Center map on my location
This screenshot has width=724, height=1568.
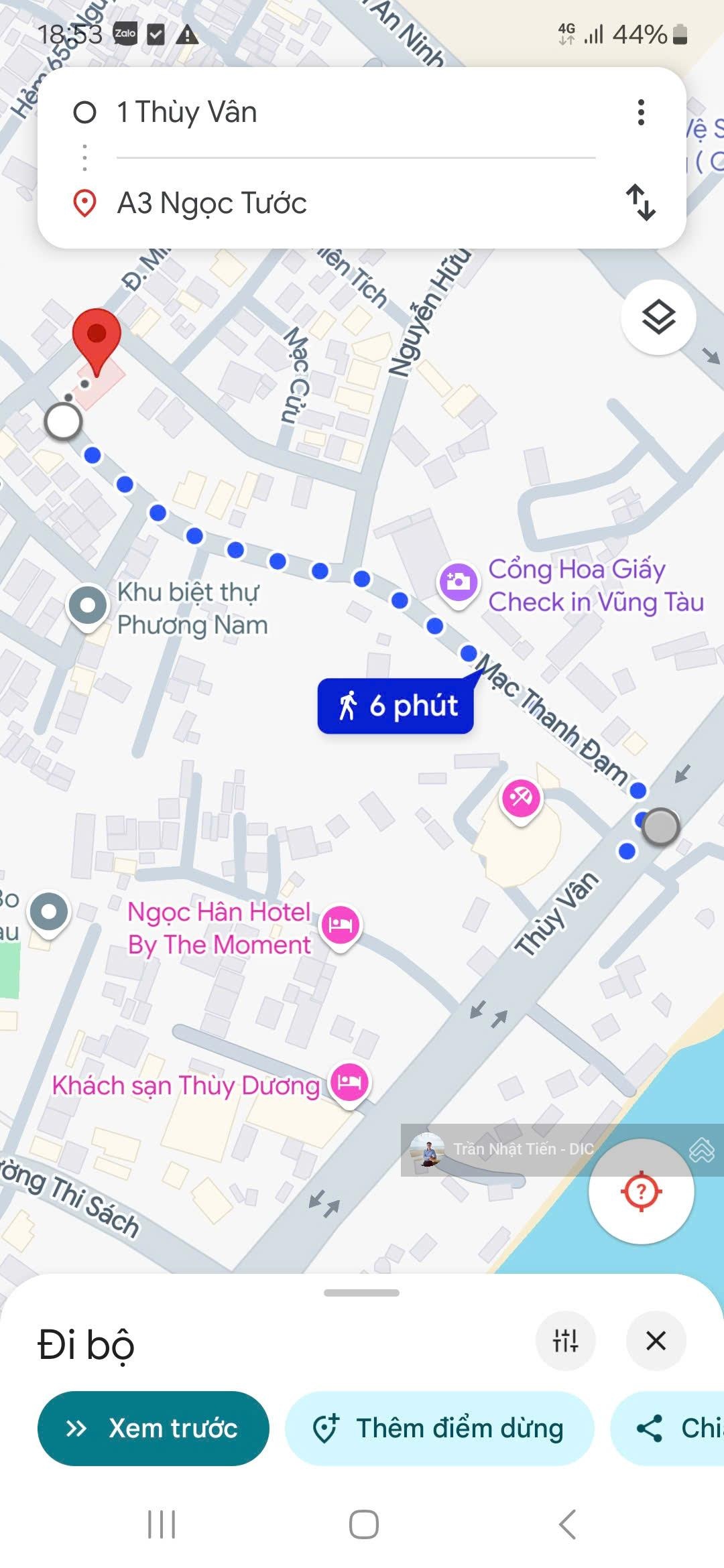(641, 1191)
